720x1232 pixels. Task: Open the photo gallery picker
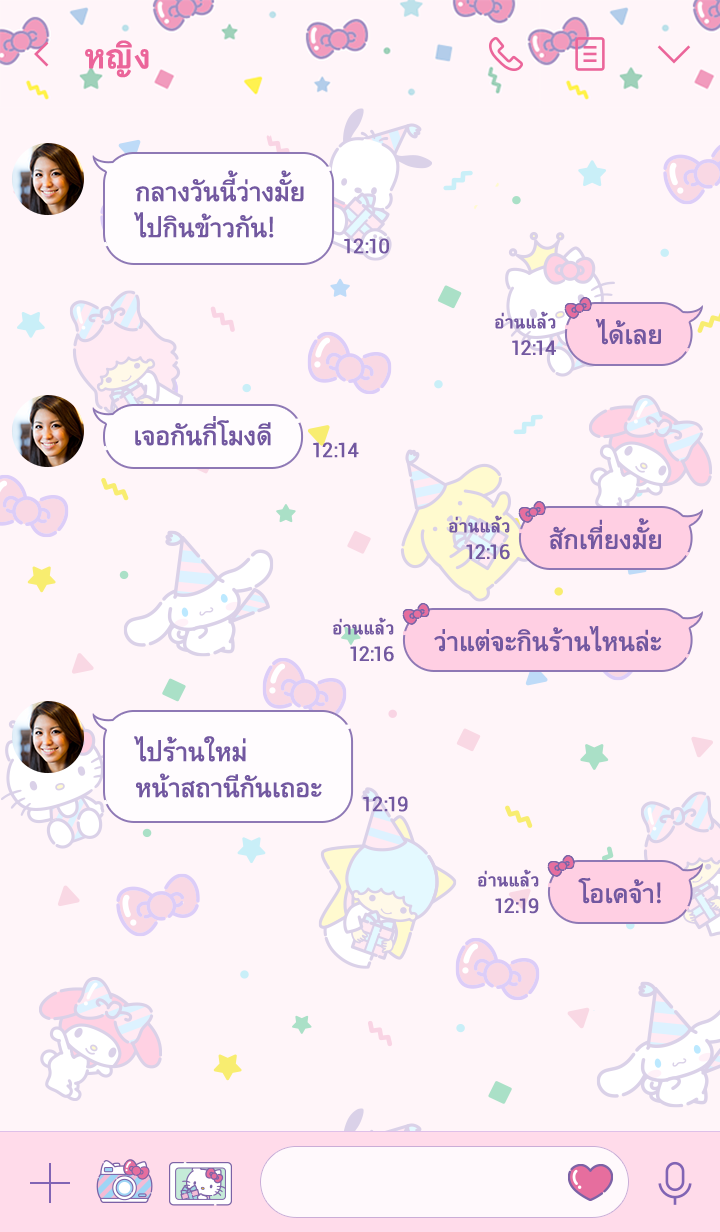pos(200,1183)
